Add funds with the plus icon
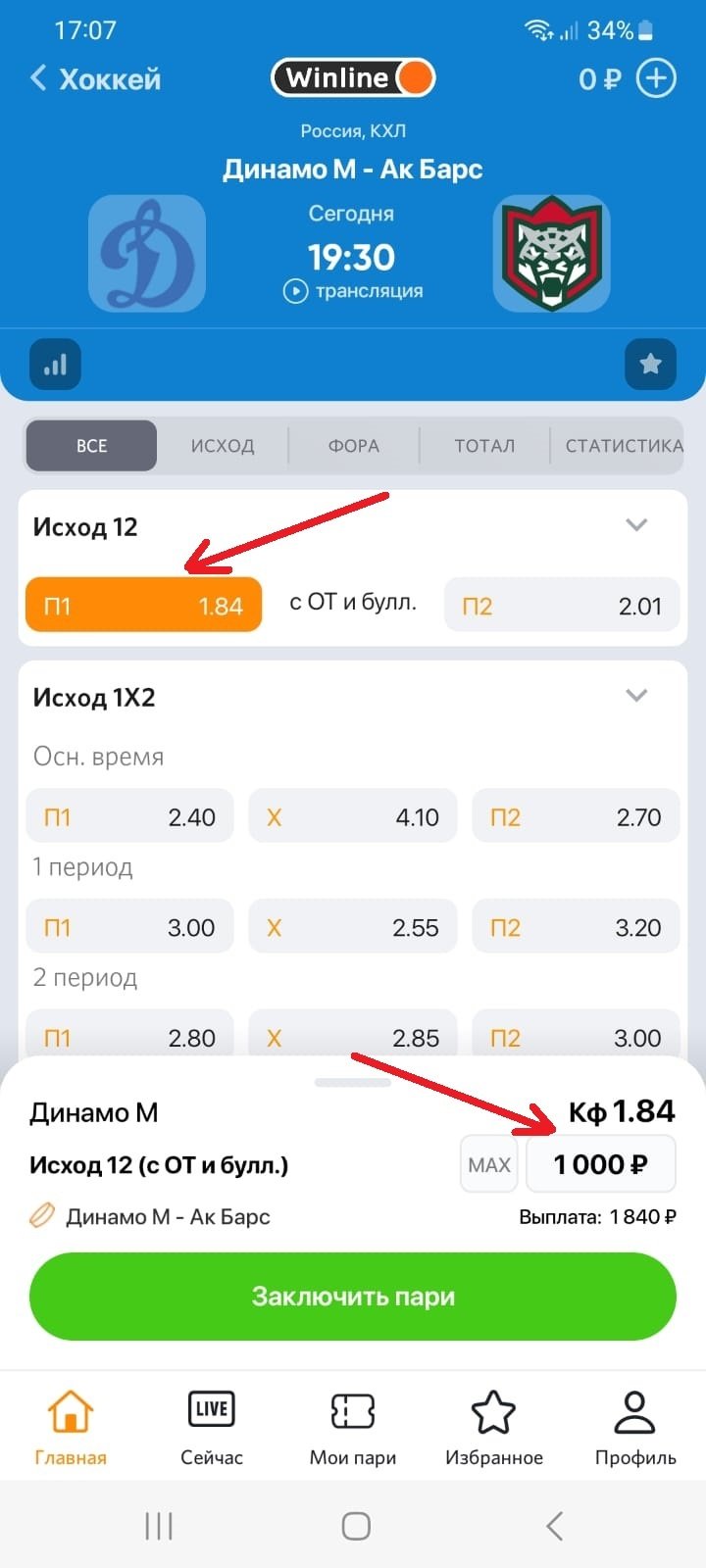The image size is (706, 1568). point(656,78)
